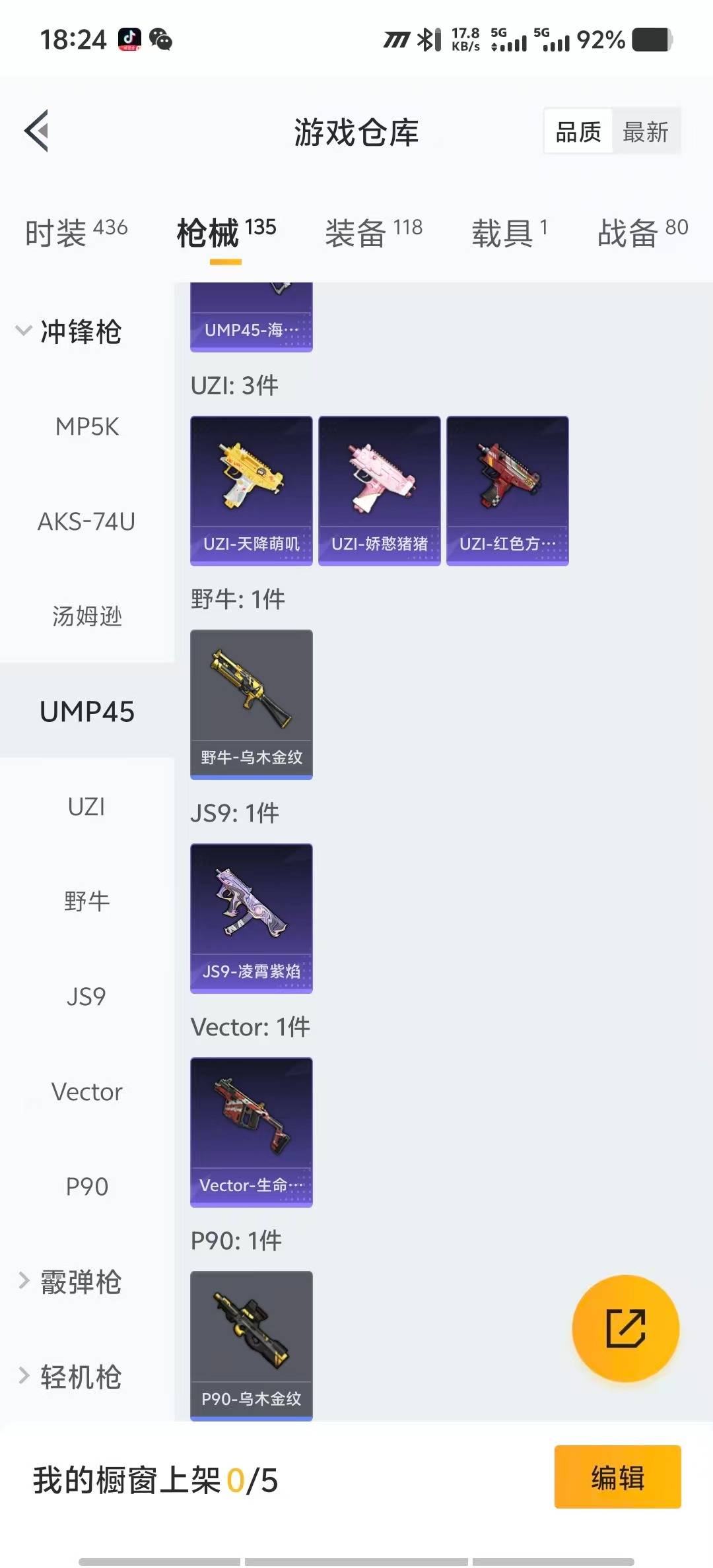Select 汤姆逊 in the side list

(x=87, y=616)
